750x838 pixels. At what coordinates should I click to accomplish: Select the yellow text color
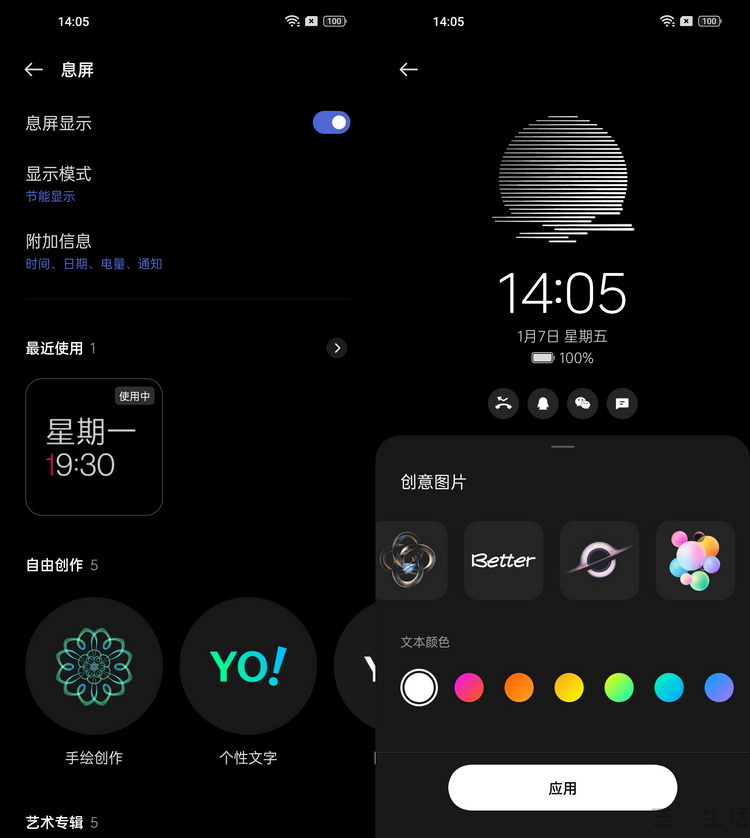click(x=569, y=687)
